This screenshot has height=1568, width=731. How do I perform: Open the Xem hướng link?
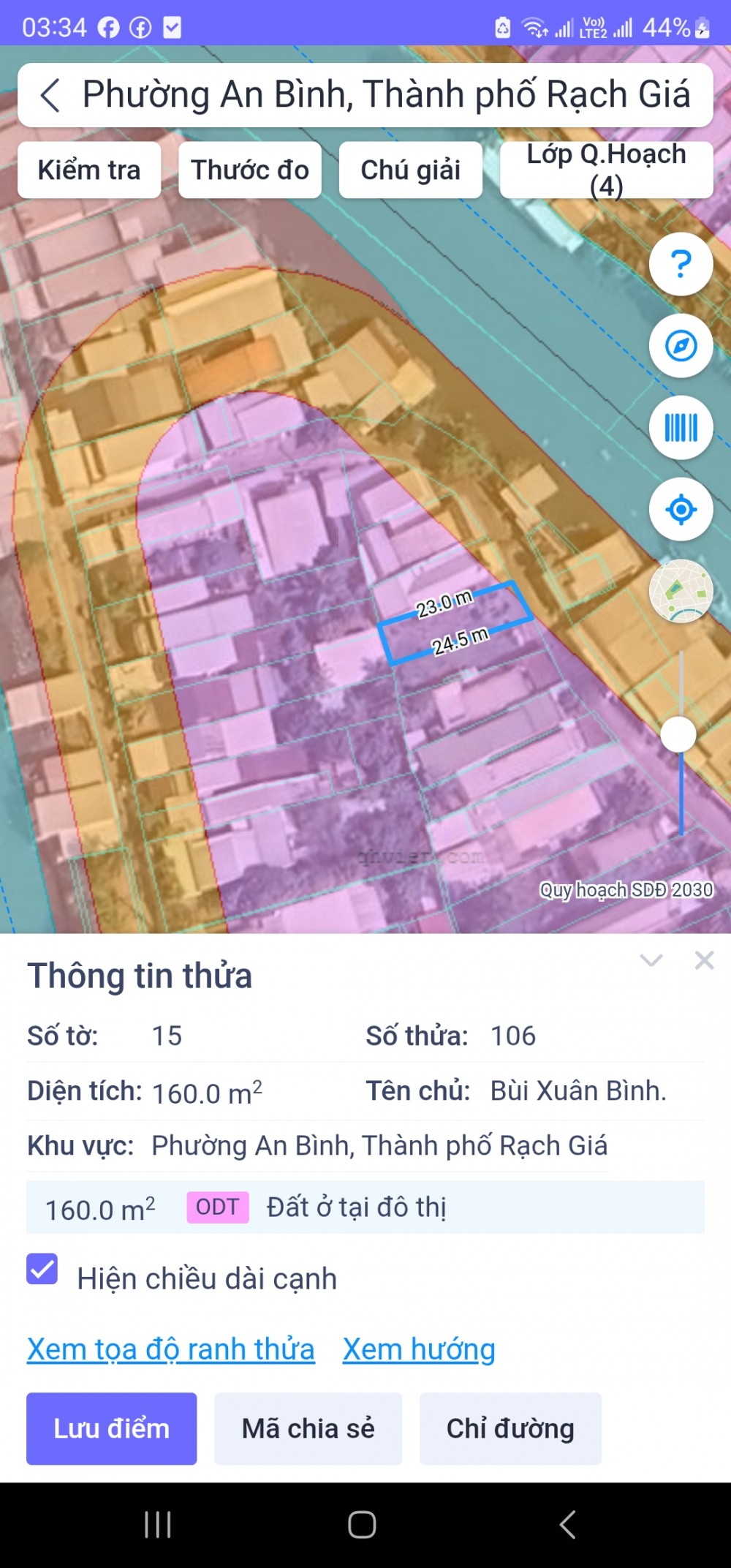(419, 1349)
